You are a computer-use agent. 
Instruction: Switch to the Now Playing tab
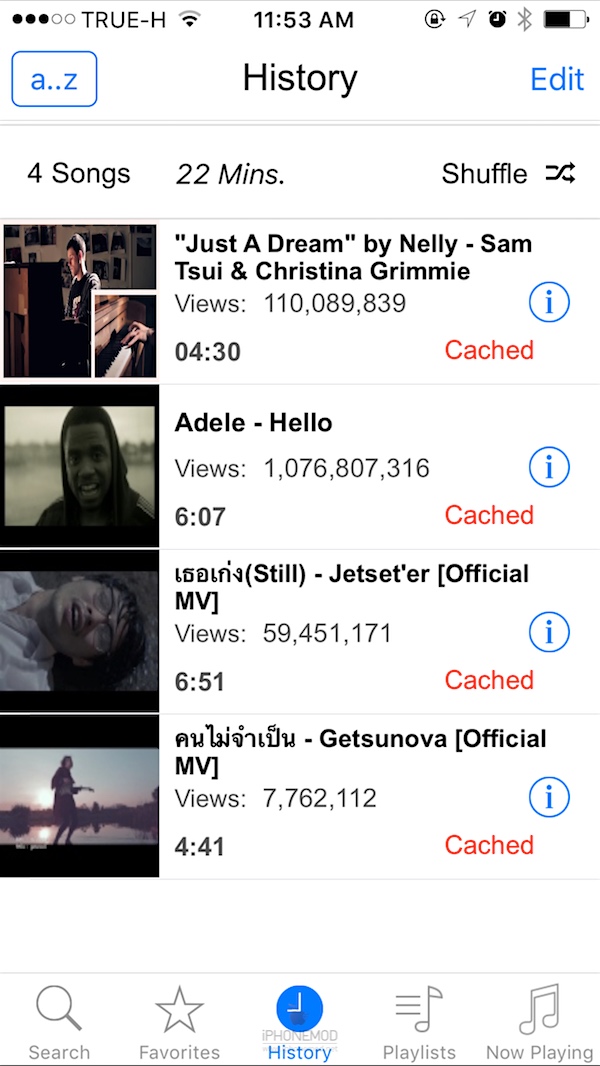539,1022
